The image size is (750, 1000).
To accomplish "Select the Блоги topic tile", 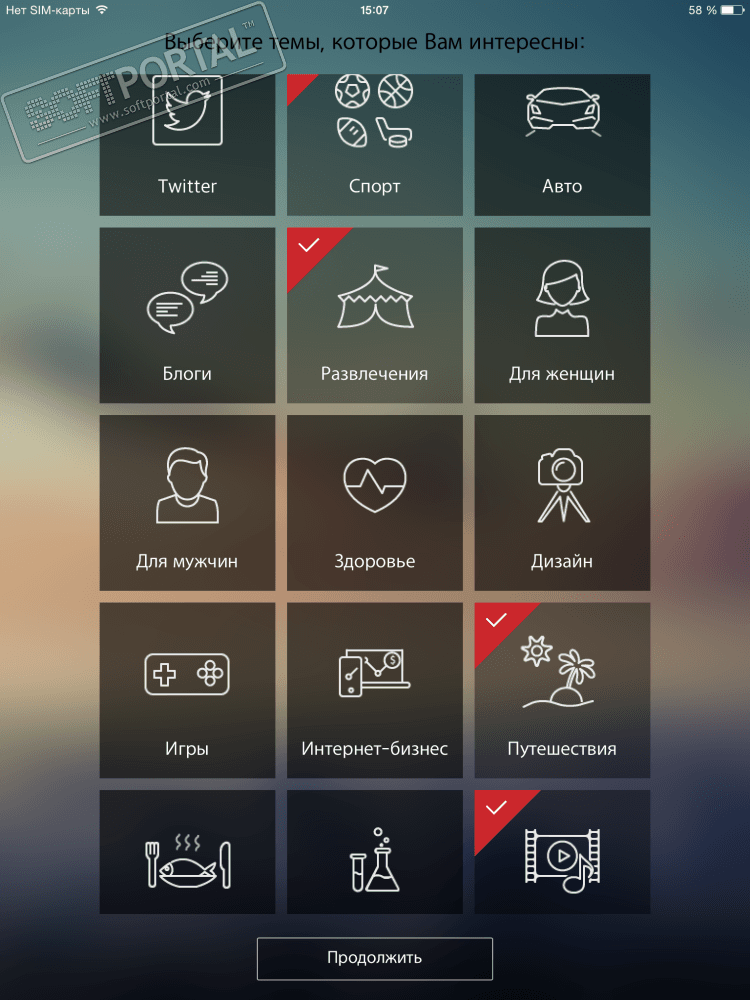I will [187, 315].
